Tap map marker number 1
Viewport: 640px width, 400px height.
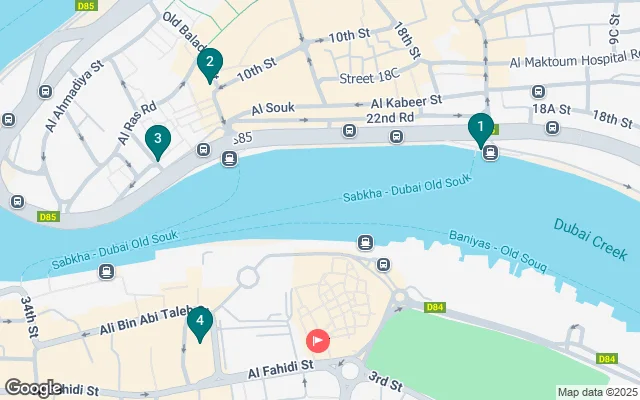tap(481, 128)
